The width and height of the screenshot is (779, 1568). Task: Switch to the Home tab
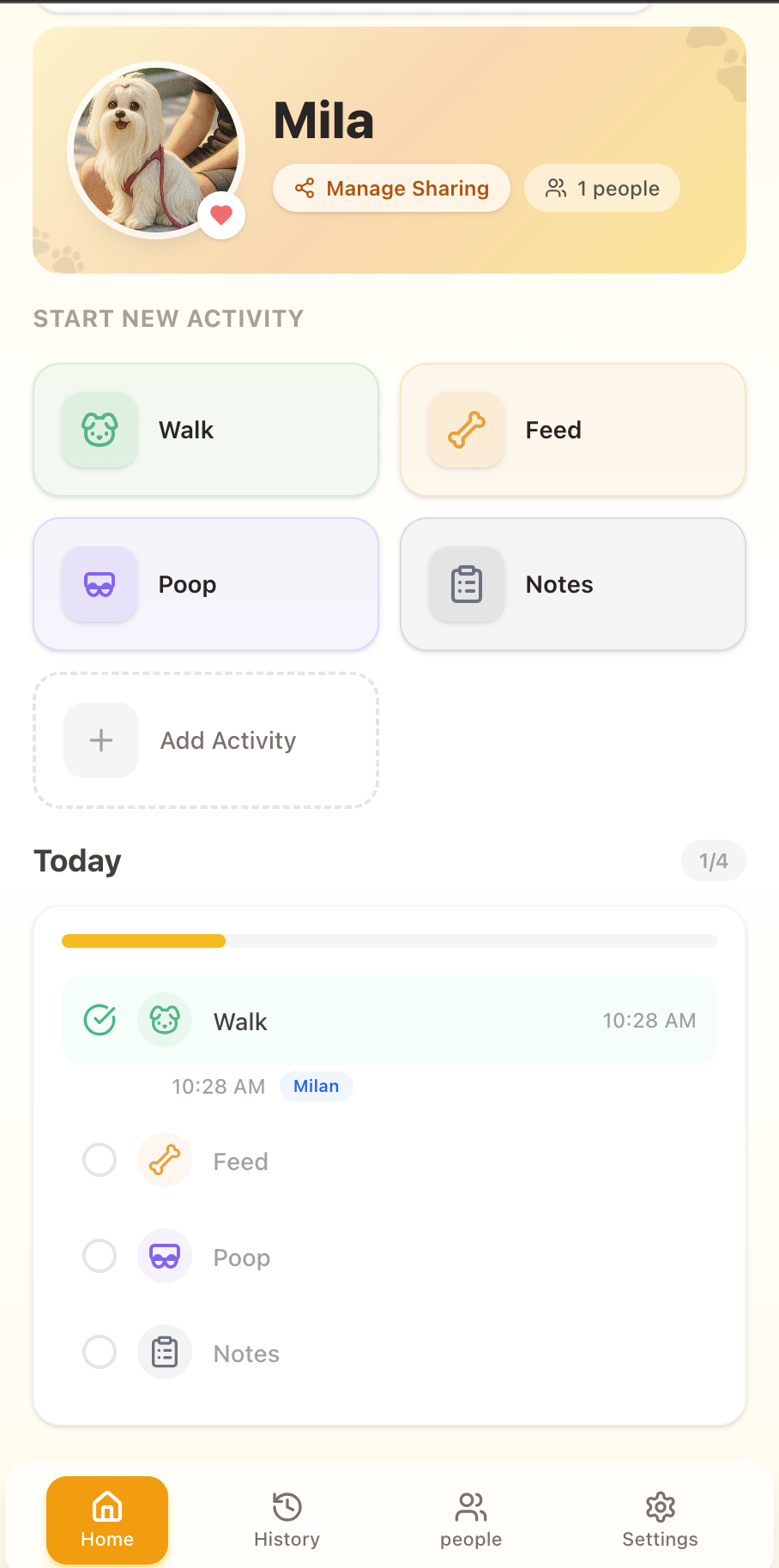106,1518
